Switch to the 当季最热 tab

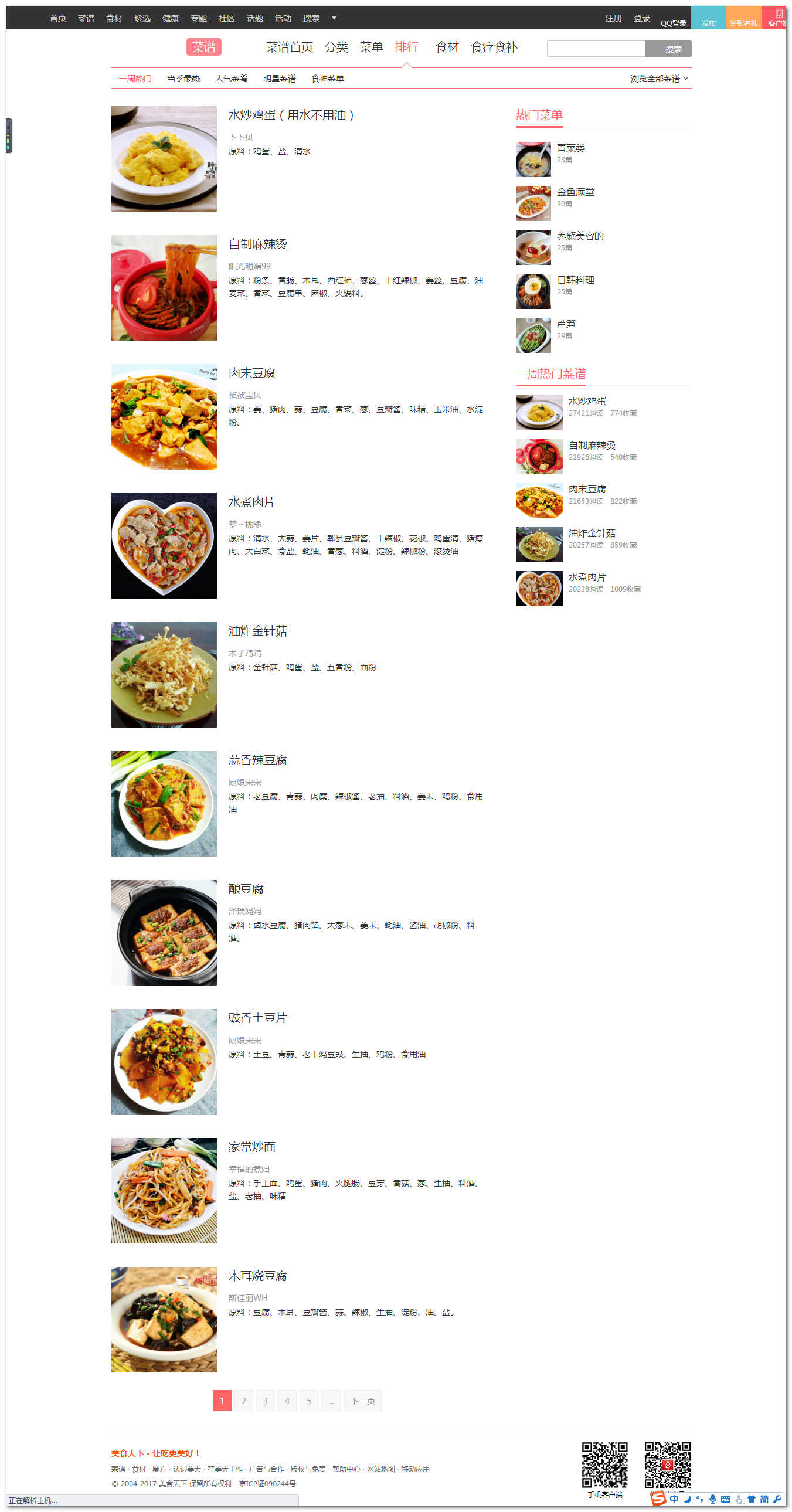point(183,79)
